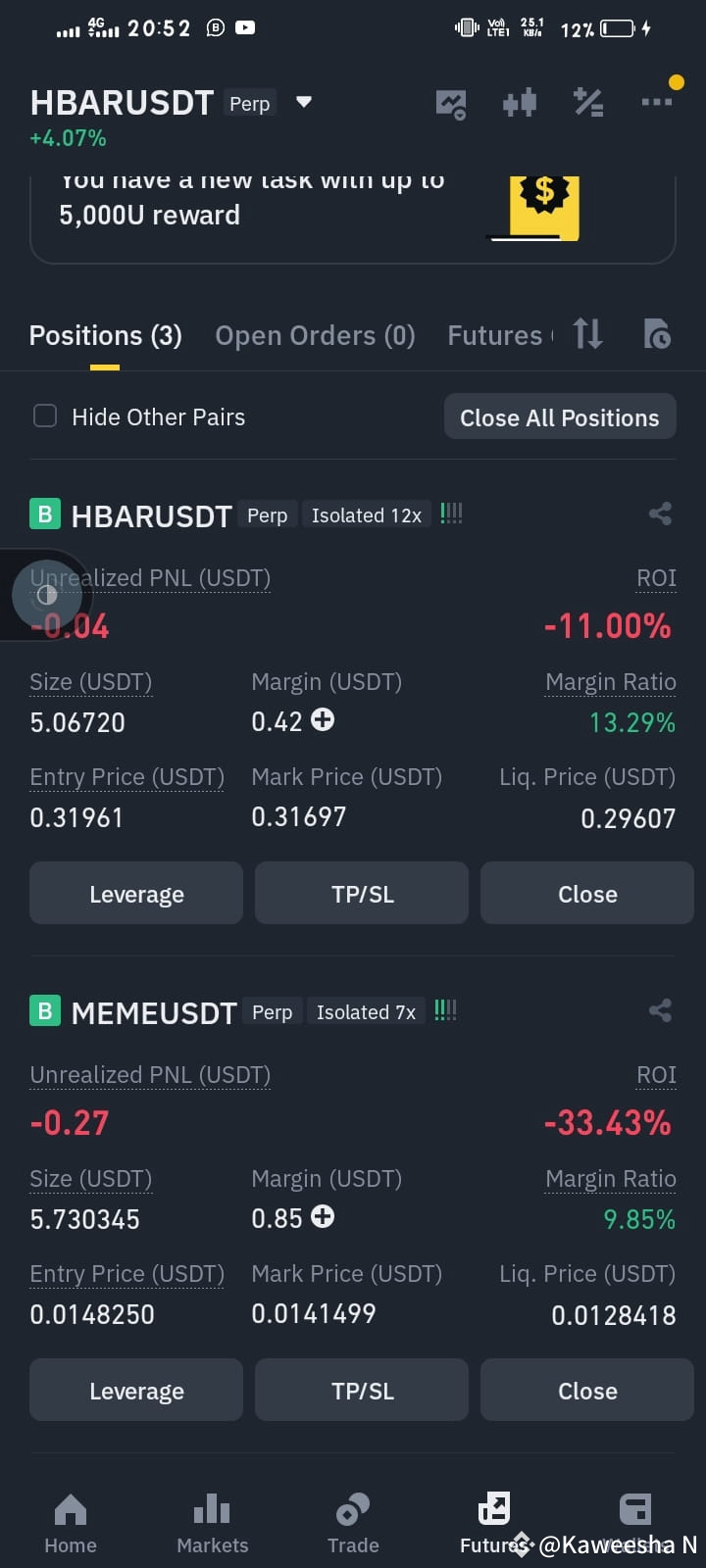Open the Isolated 7x margin selector

[x=365, y=1010]
